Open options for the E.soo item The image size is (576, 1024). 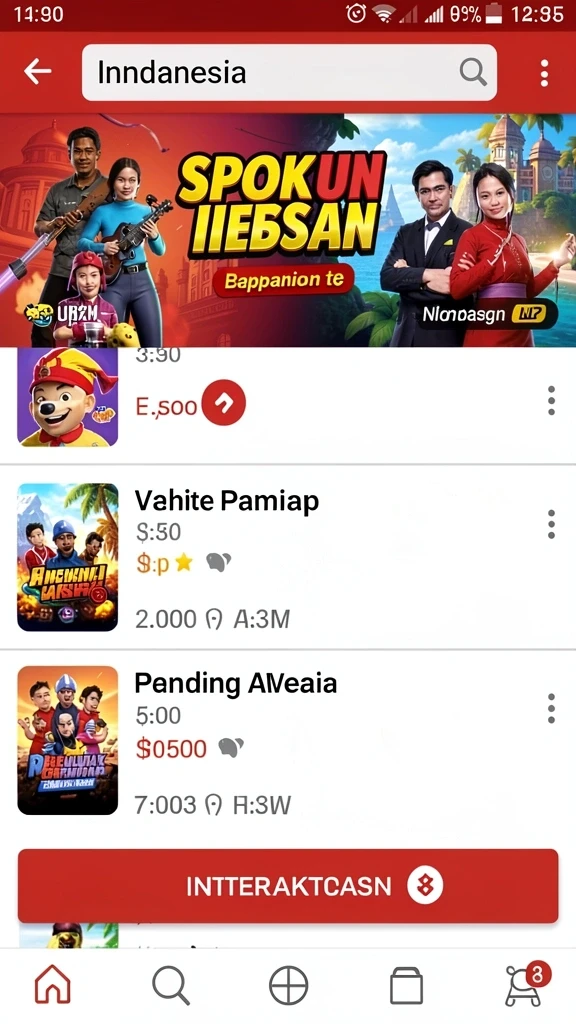[551, 400]
